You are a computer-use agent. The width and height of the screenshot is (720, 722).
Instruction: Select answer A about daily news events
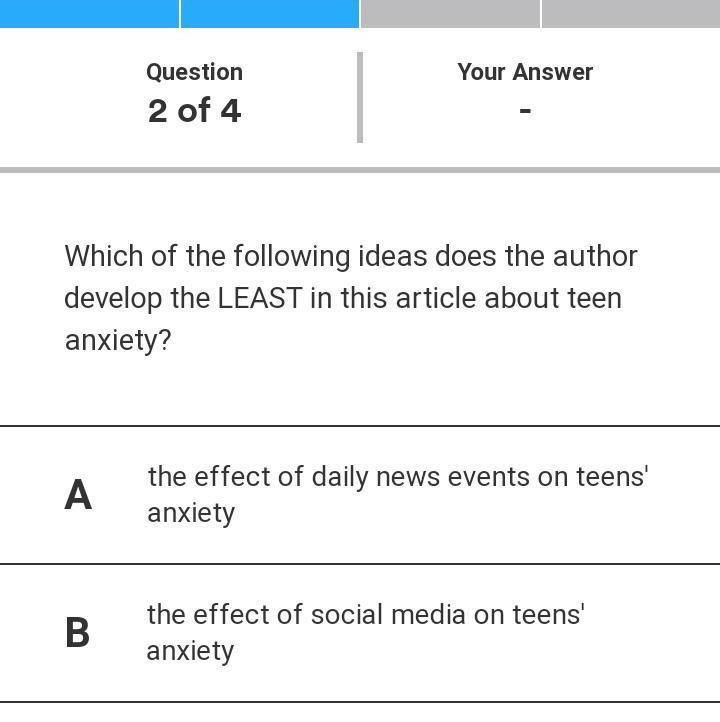point(360,494)
